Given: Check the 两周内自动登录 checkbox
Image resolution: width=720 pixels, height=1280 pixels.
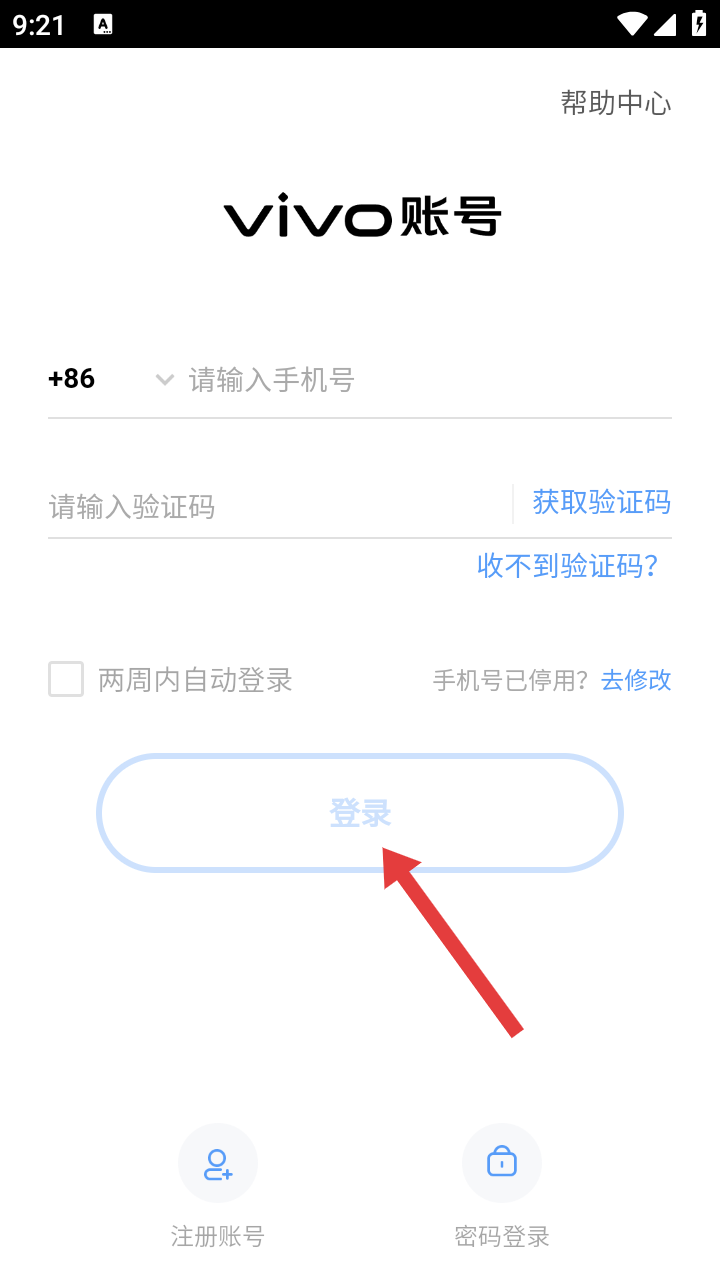Looking at the screenshot, I should [x=66, y=680].
